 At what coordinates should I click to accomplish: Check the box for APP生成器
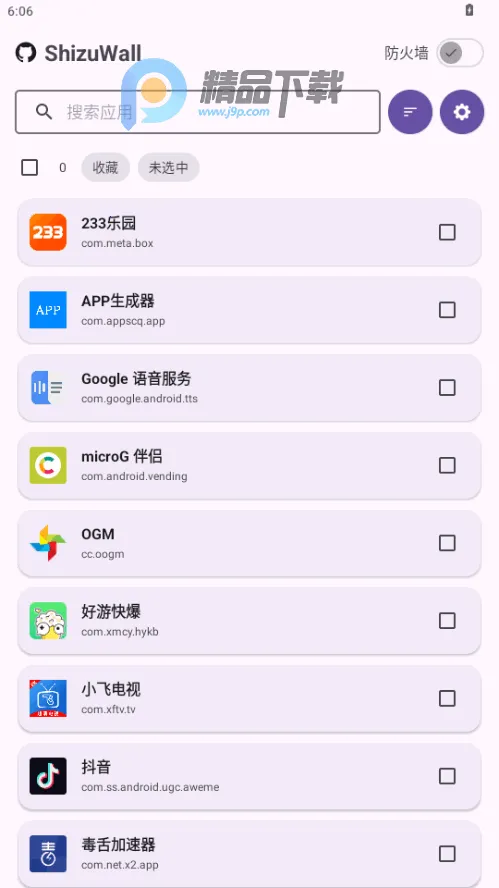(447, 310)
